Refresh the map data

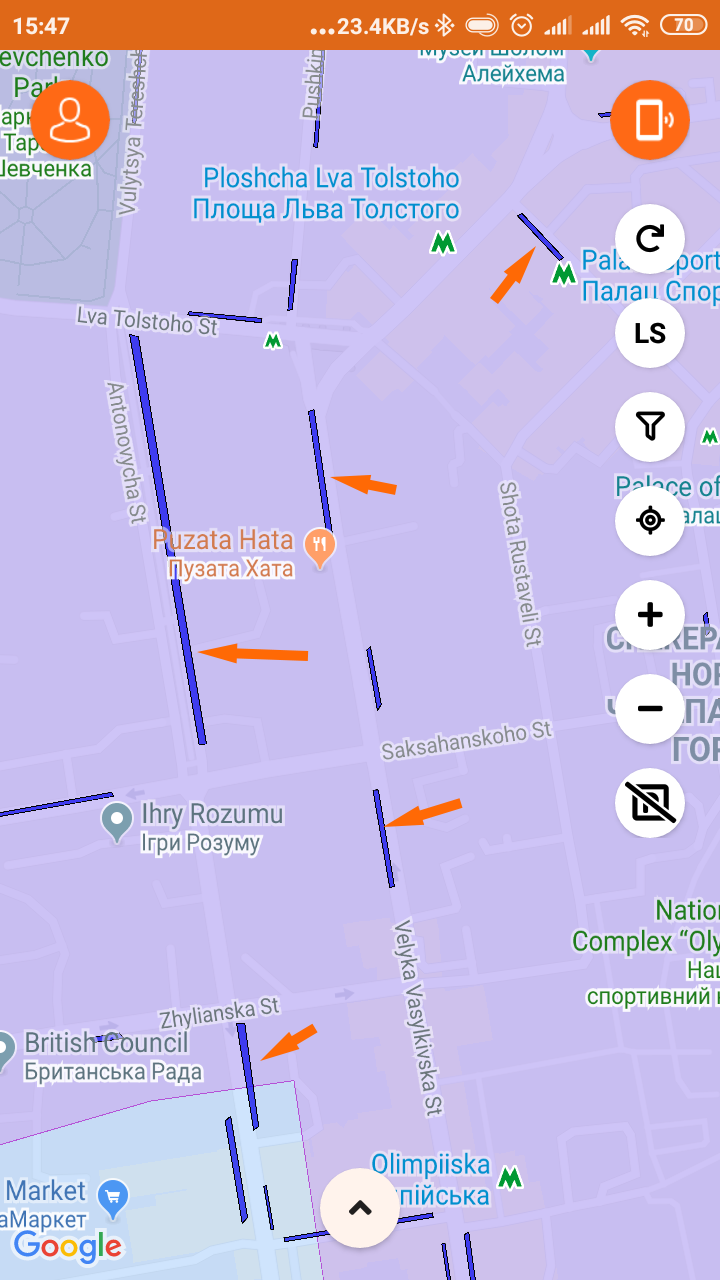click(x=650, y=239)
